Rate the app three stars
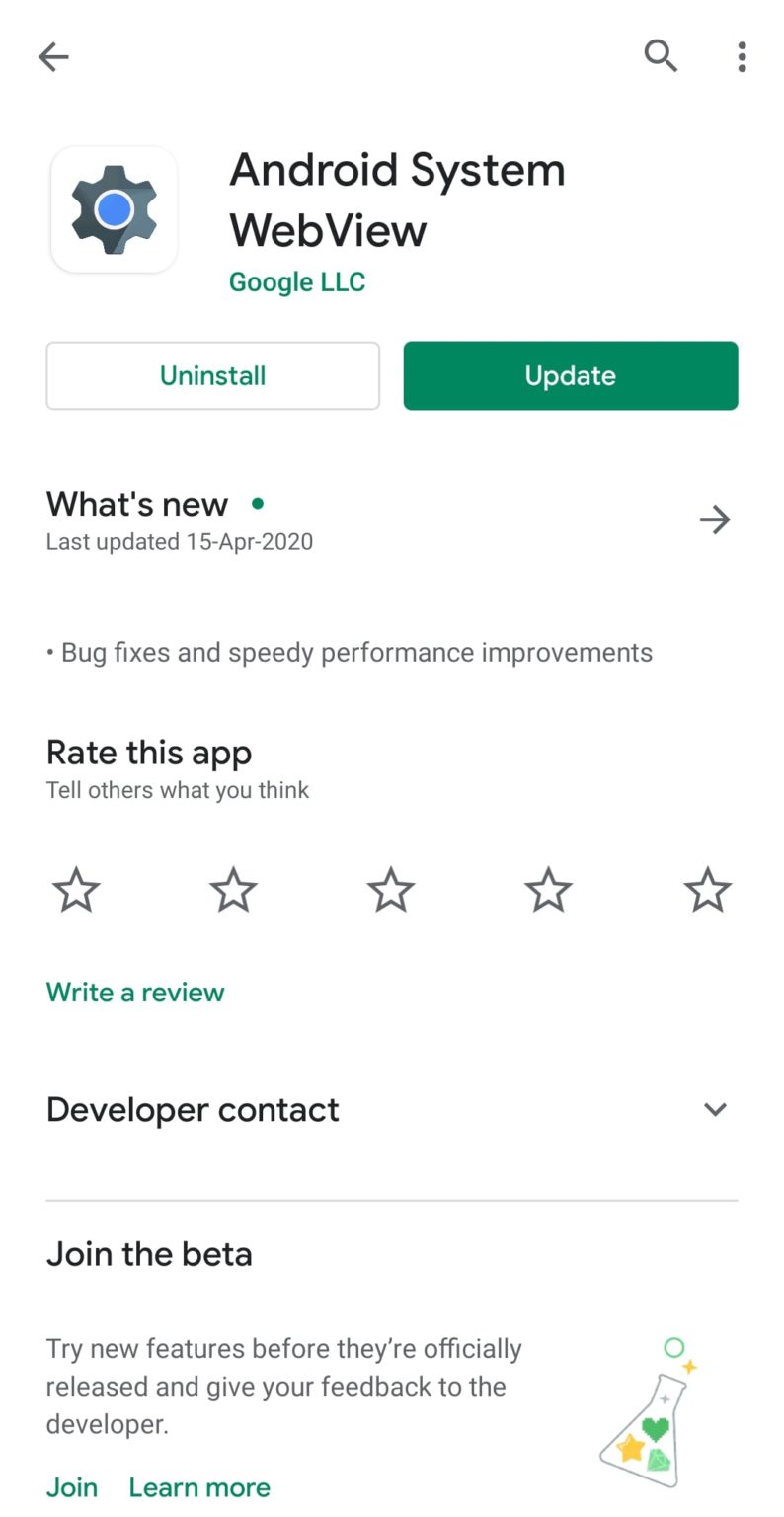 (391, 890)
